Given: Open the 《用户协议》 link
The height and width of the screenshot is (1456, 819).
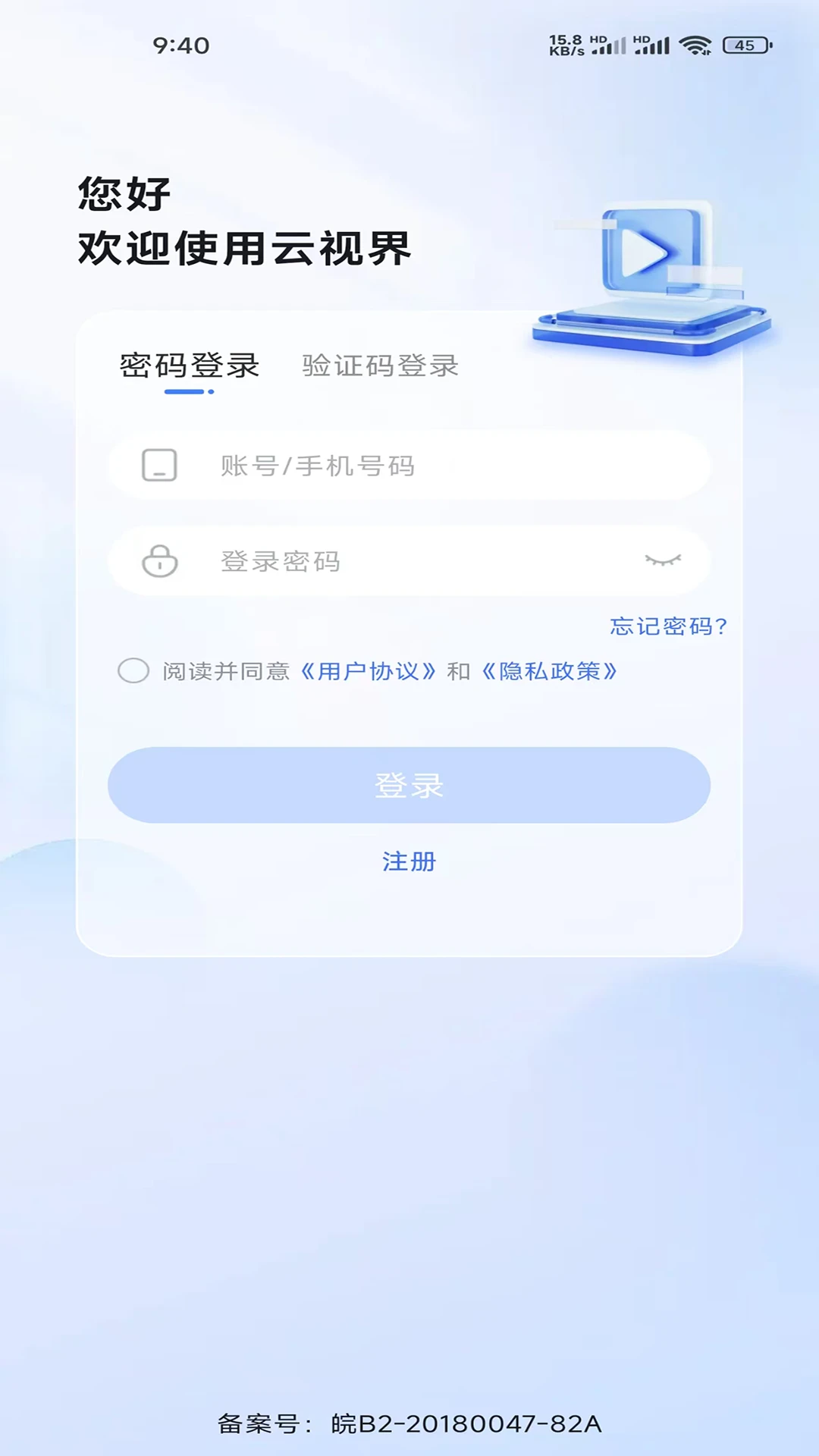Looking at the screenshot, I should click(x=369, y=671).
